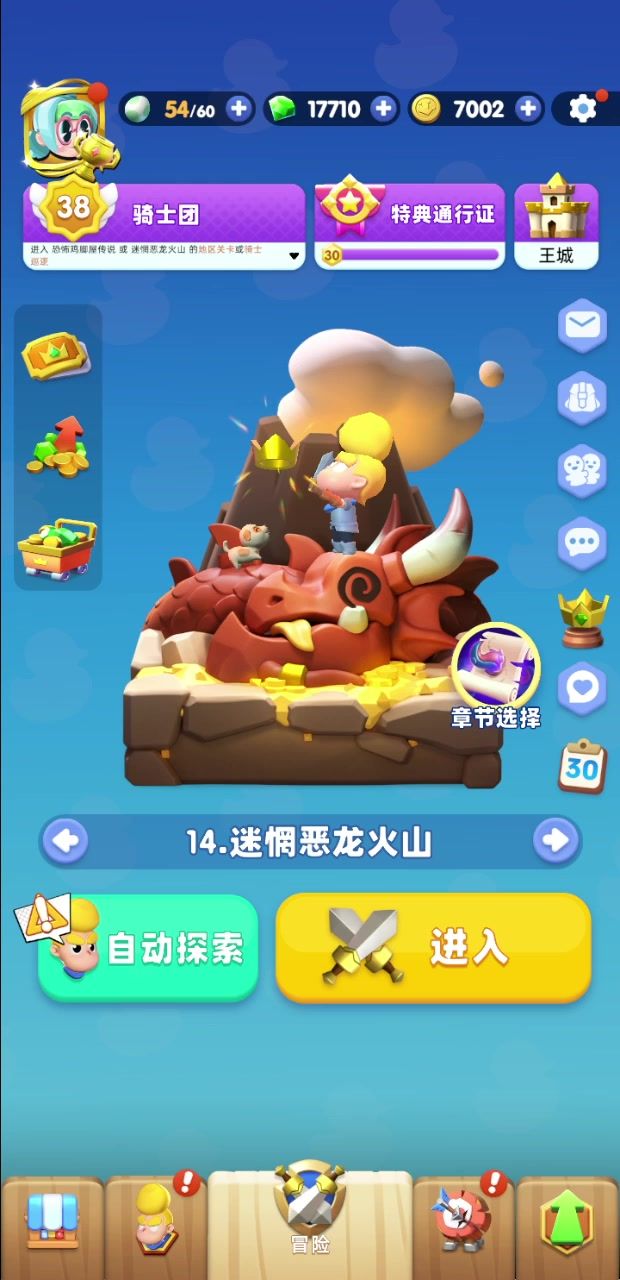Open the settings gear
Screen dimensions: 620x1280
[x=582, y=109]
